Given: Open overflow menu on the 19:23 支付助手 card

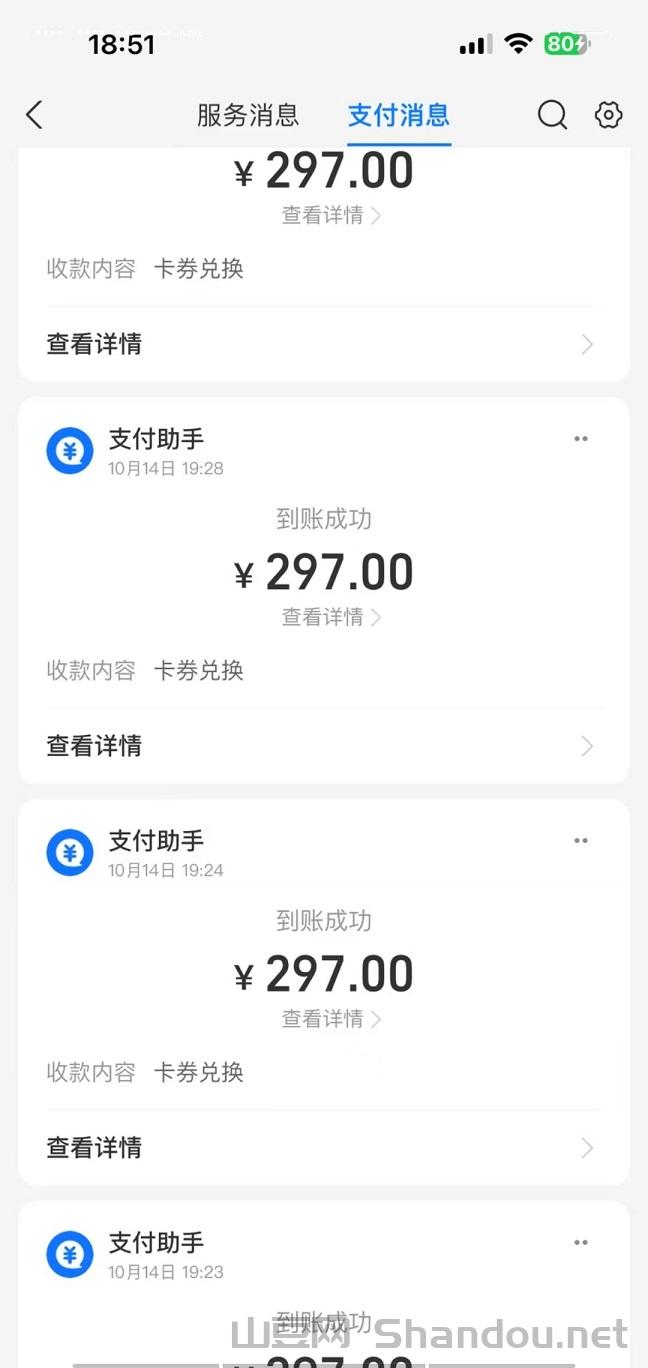Looking at the screenshot, I should 581,1243.
